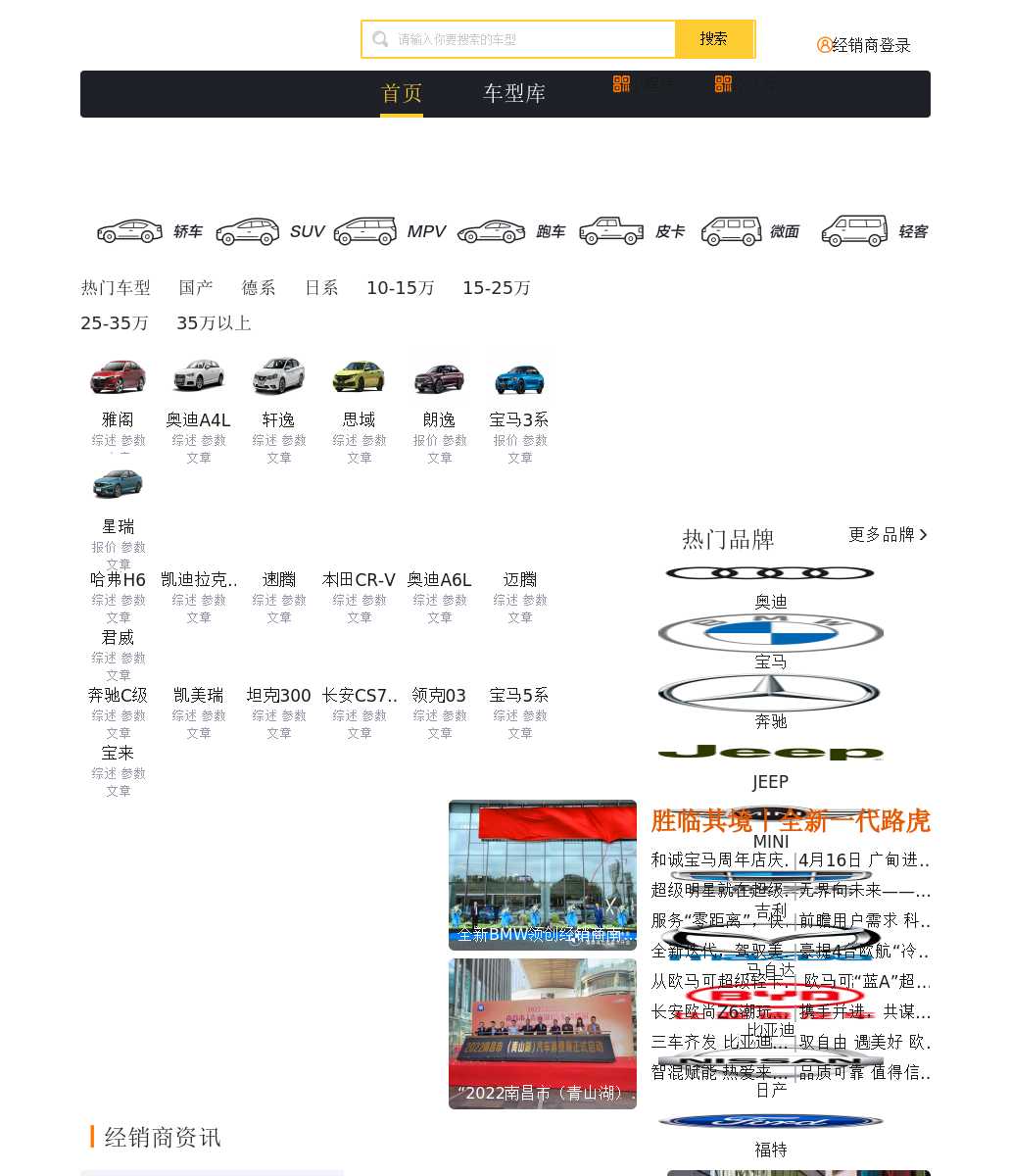Select the 跑车 category
Viewport: 1011px width, 1176px height.
[511, 231]
